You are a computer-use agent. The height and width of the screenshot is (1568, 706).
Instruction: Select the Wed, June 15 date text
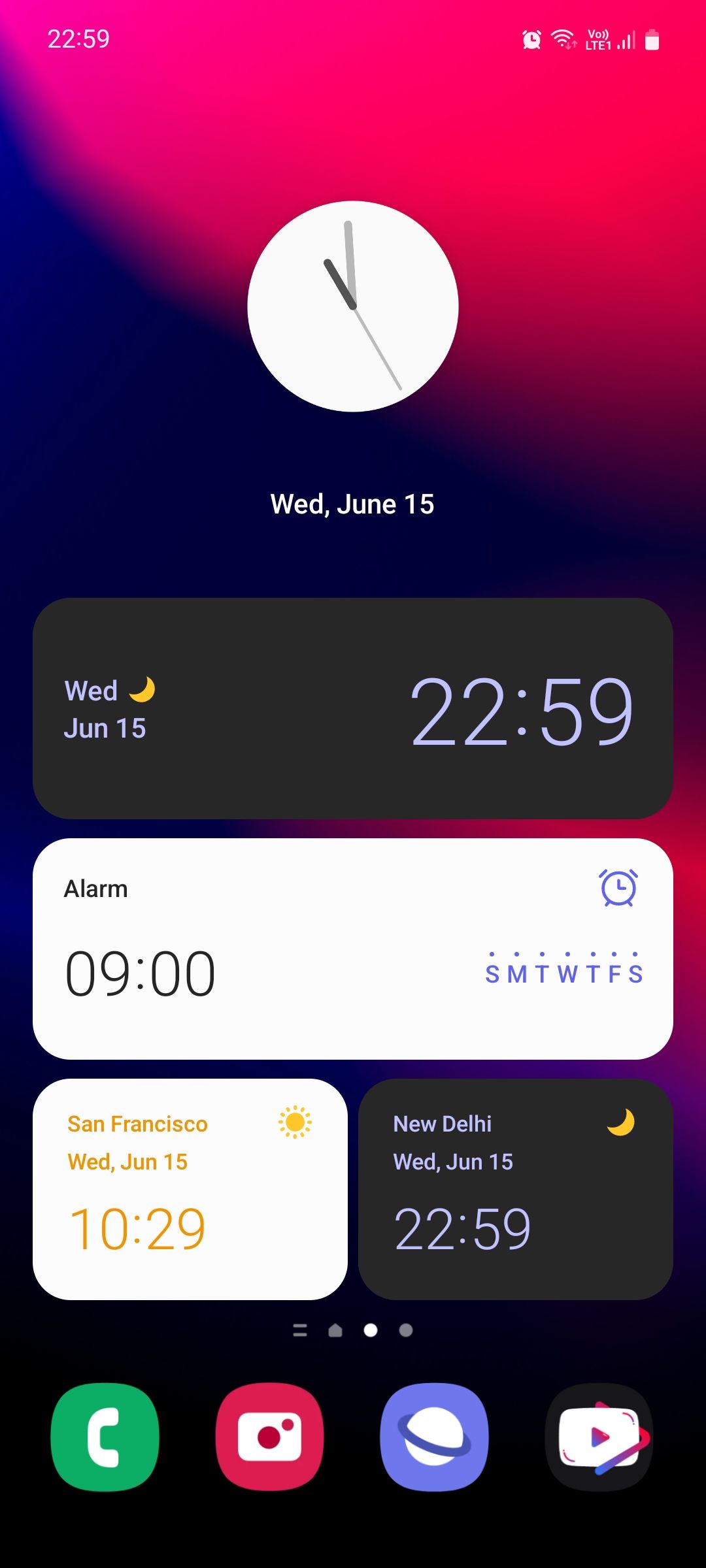(x=353, y=503)
